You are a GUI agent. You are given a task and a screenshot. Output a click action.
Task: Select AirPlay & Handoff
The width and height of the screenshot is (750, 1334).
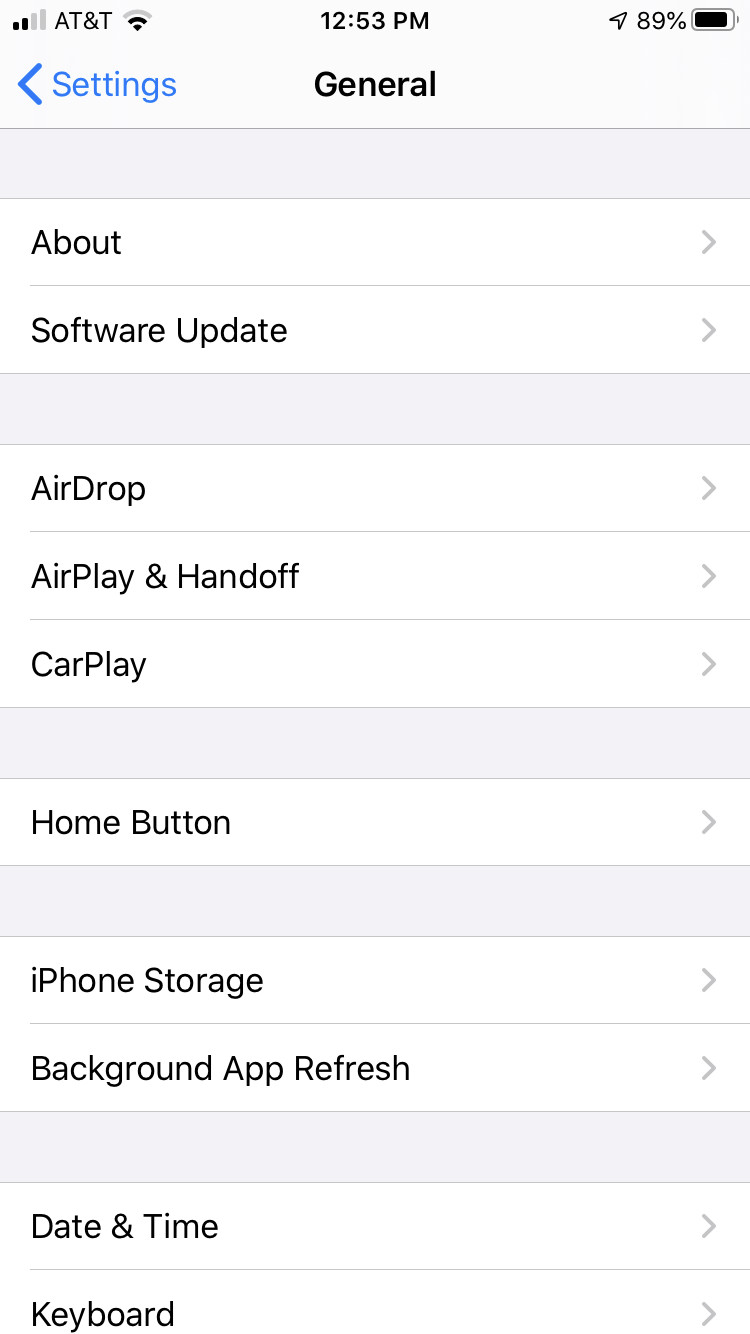[375, 577]
